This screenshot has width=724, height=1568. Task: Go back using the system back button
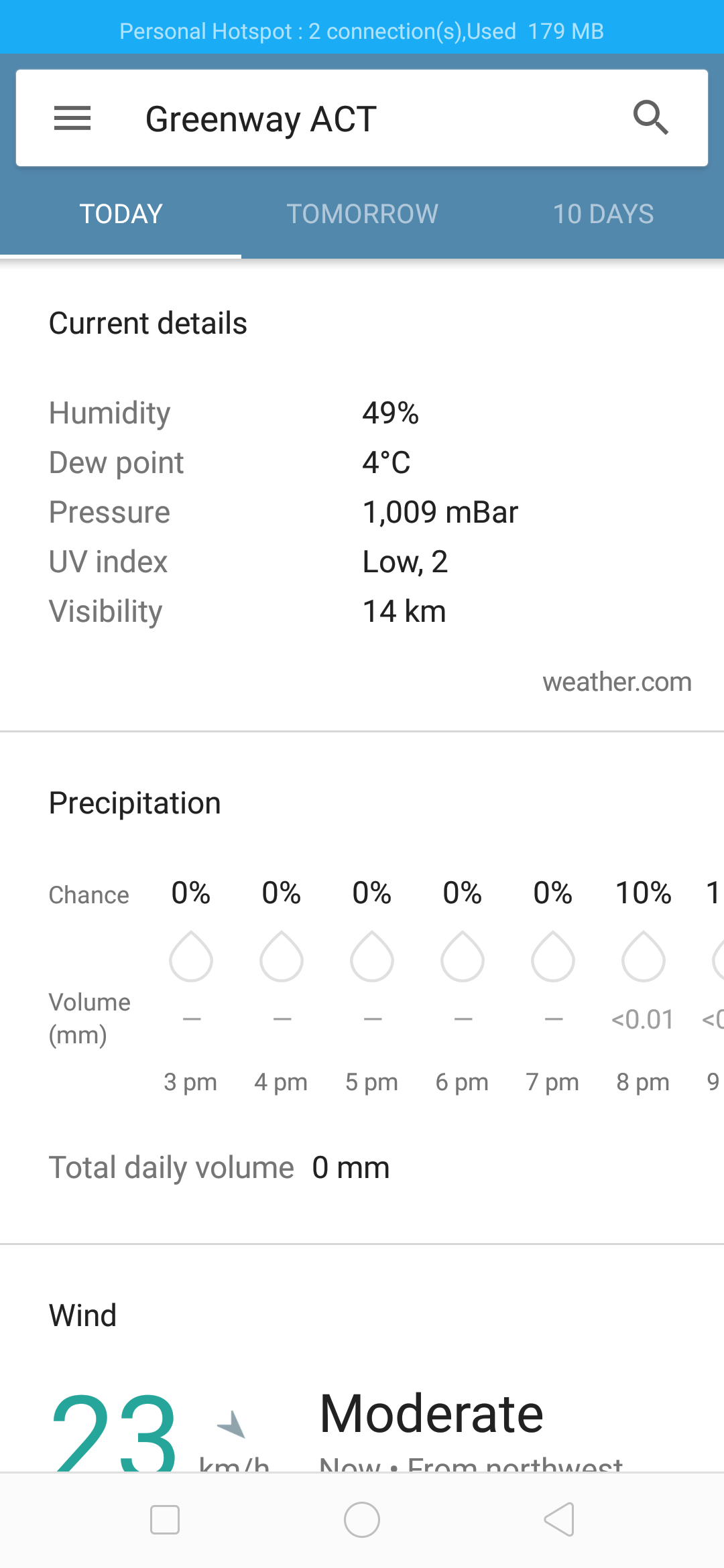[559, 1519]
